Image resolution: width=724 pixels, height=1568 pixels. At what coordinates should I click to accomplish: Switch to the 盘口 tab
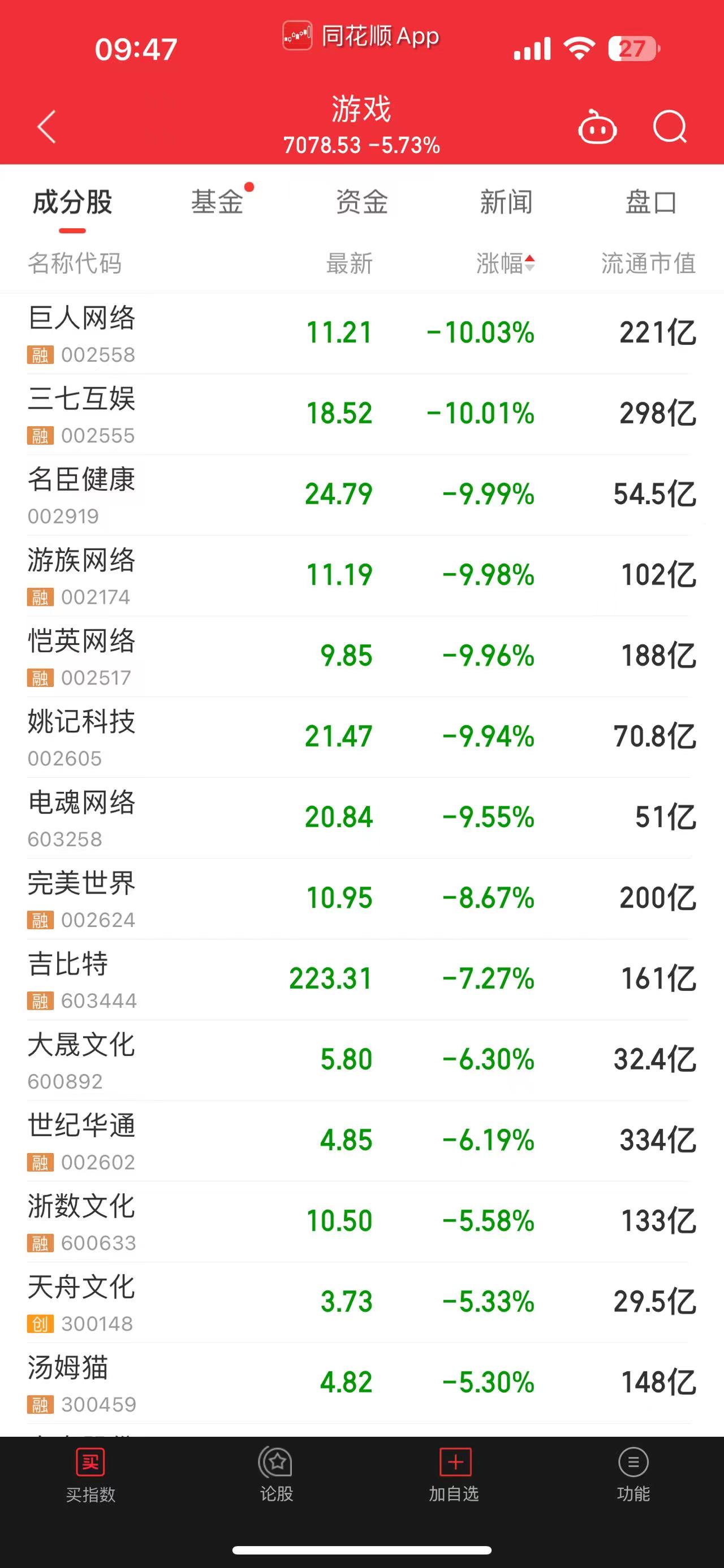coord(651,202)
